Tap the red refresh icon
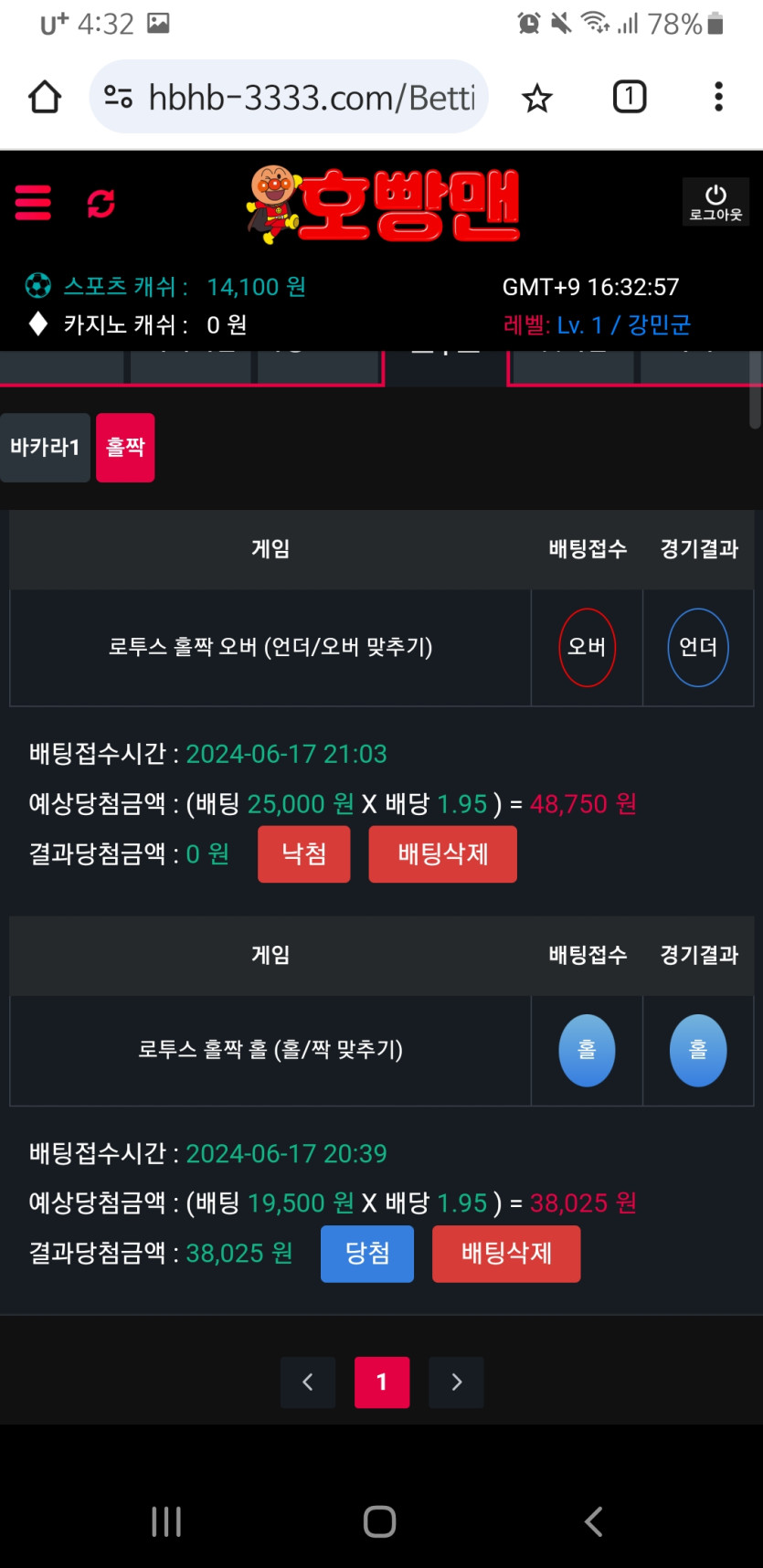This screenshot has width=763, height=1568. tap(101, 203)
